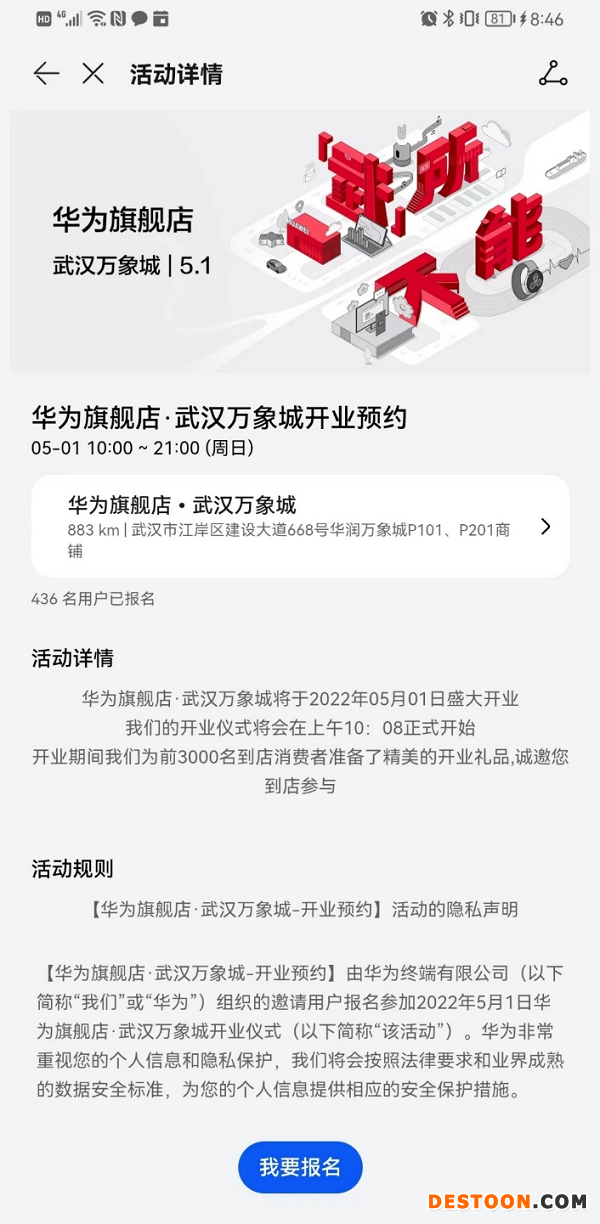
Task: Close the activity details page
Action: pos(93,73)
